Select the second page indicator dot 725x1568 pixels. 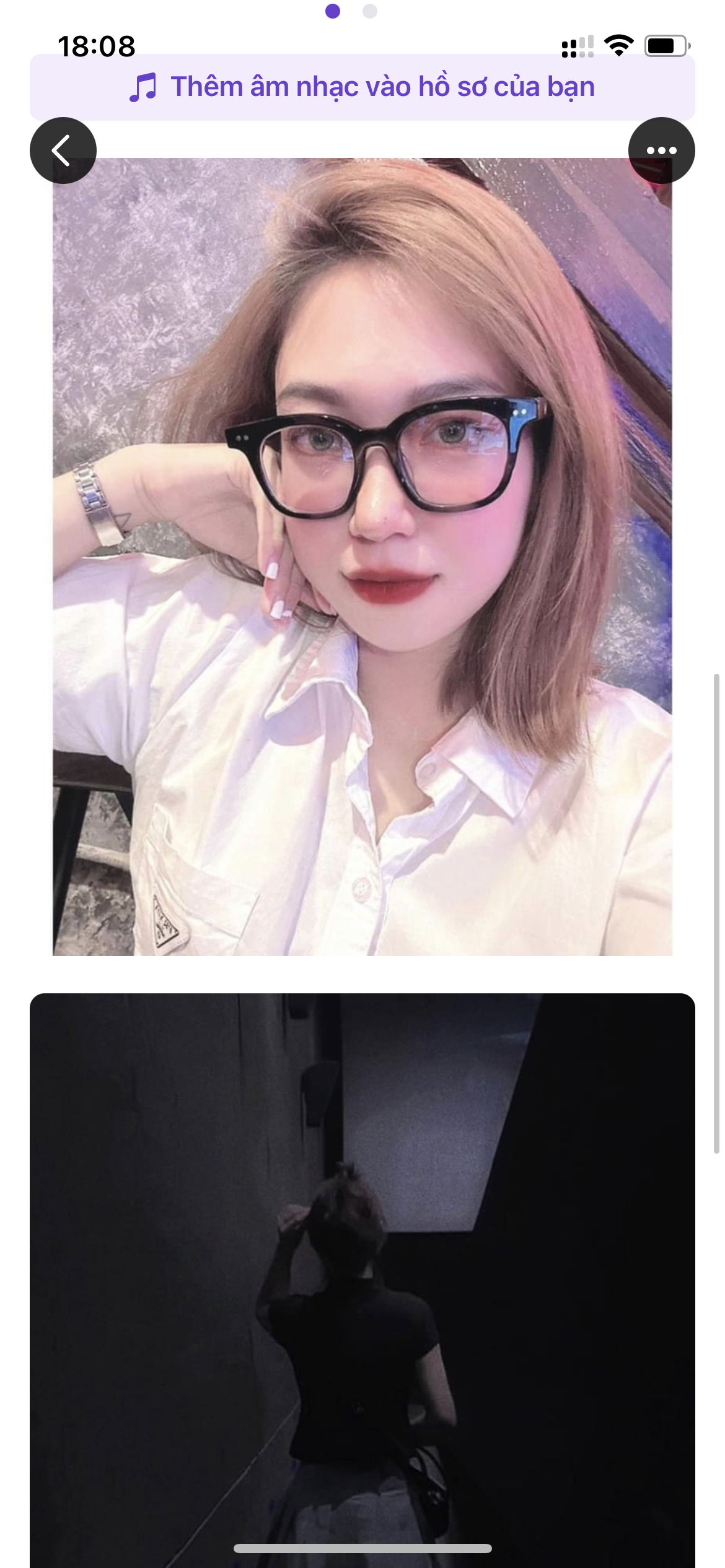point(370,11)
